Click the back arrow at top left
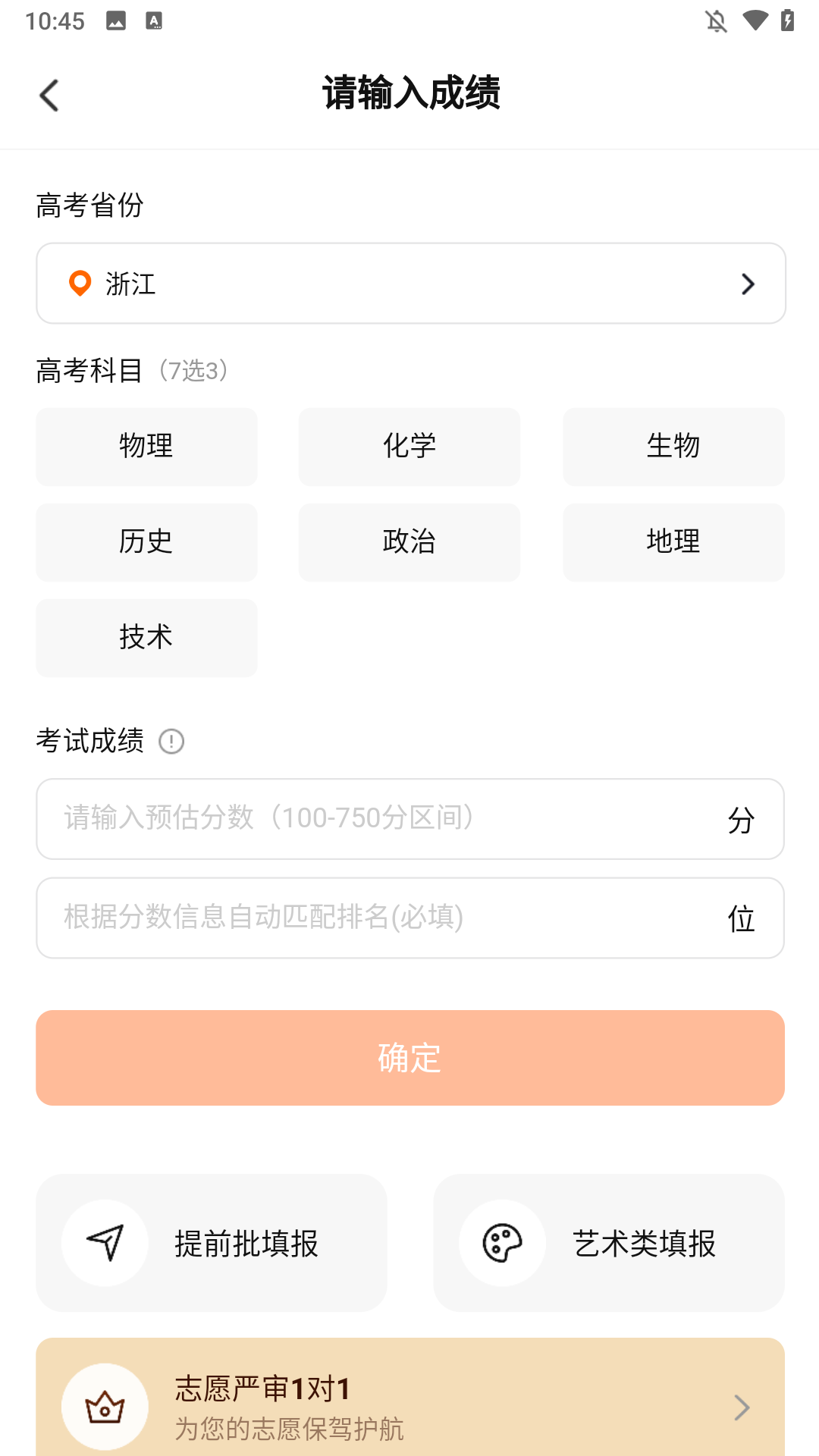 49,95
